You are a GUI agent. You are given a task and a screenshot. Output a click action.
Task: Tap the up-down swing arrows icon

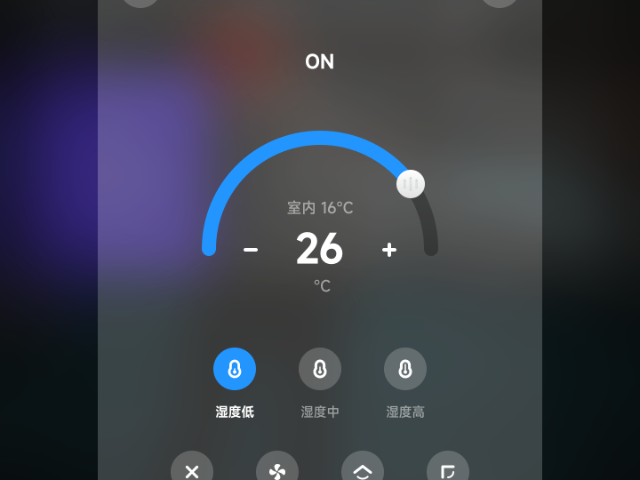(362, 470)
